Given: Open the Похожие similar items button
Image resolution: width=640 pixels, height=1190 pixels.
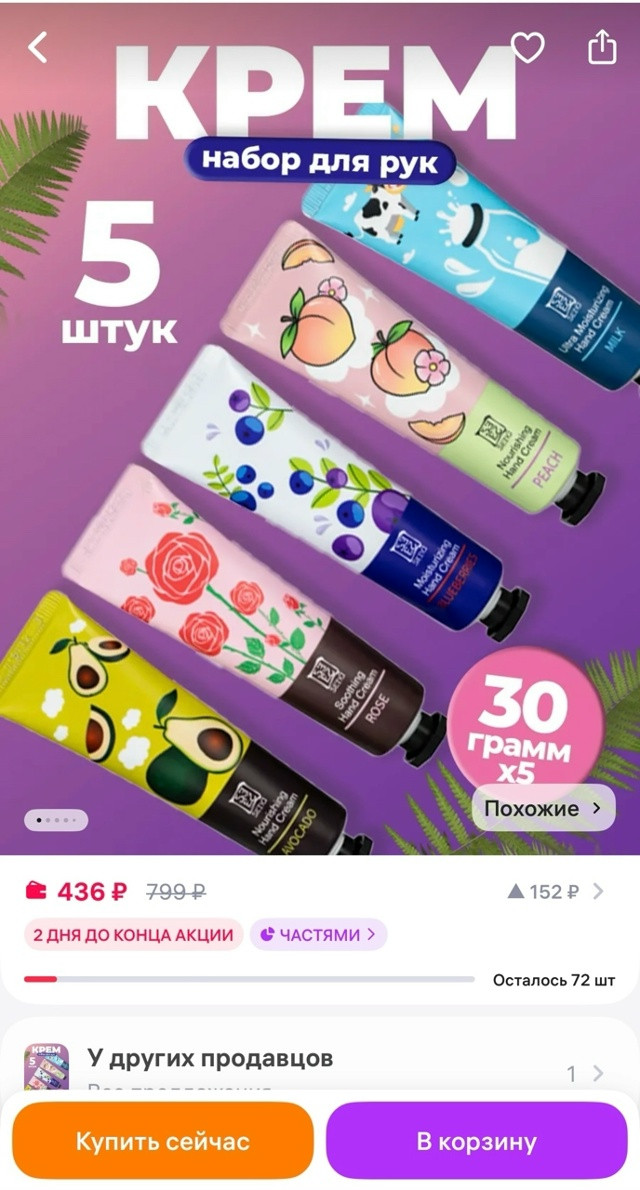Looking at the screenshot, I should [544, 808].
